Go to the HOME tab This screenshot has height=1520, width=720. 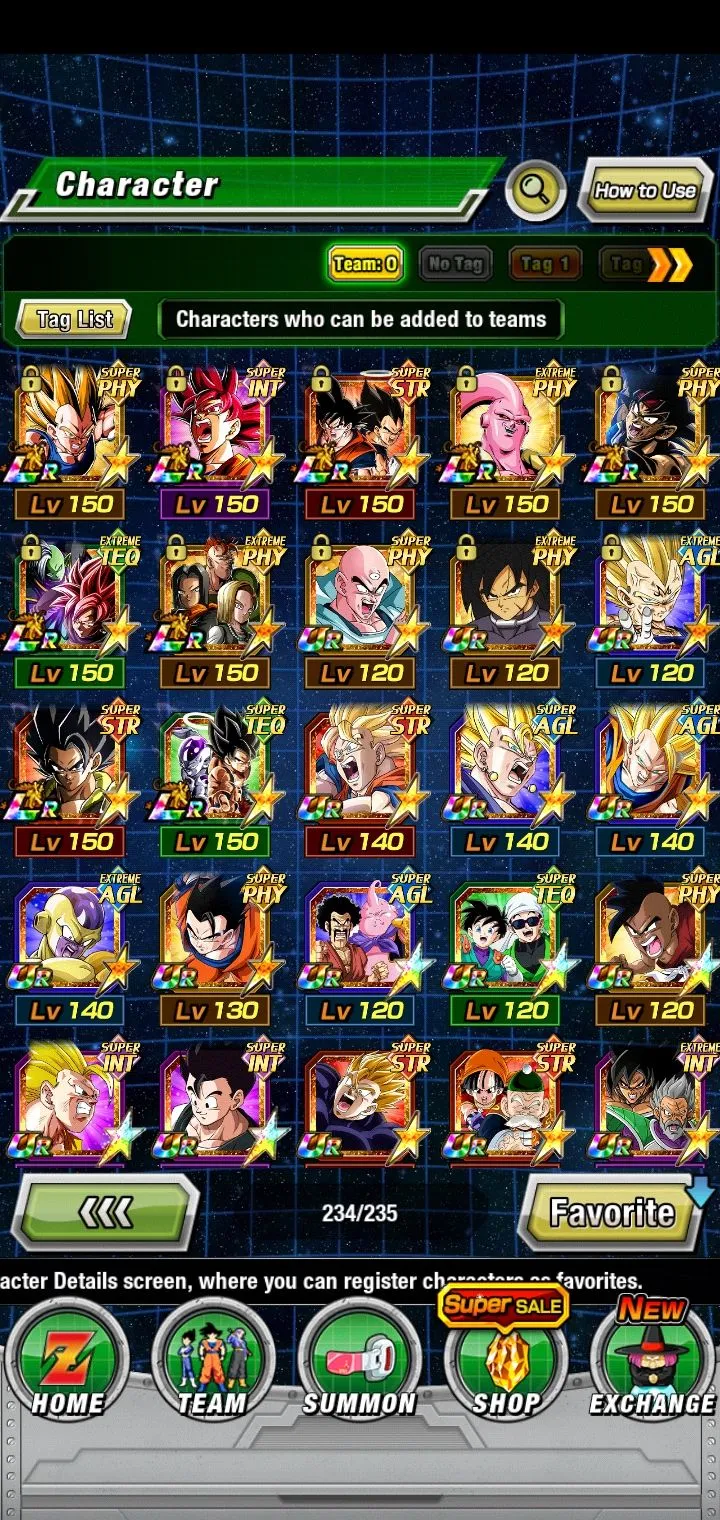pos(67,1362)
